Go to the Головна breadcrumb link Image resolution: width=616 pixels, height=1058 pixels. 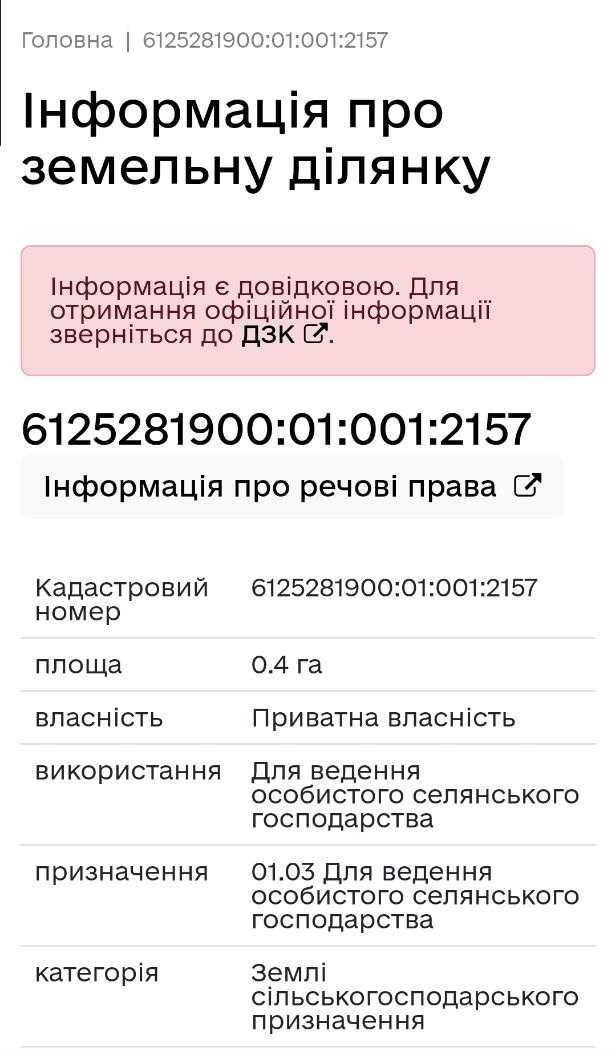coord(67,40)
